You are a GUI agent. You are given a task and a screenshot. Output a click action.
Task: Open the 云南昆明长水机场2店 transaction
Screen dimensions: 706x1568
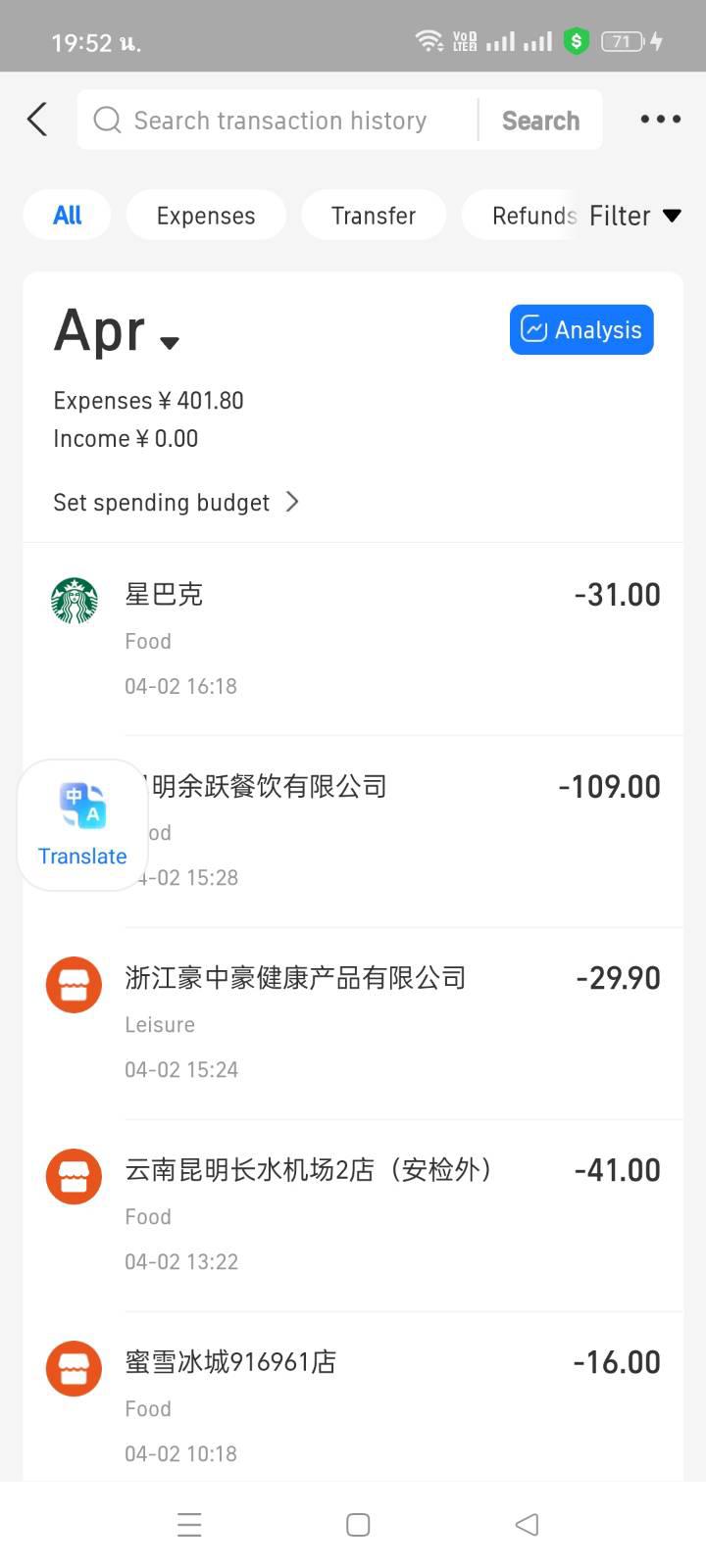point(353,1215)
